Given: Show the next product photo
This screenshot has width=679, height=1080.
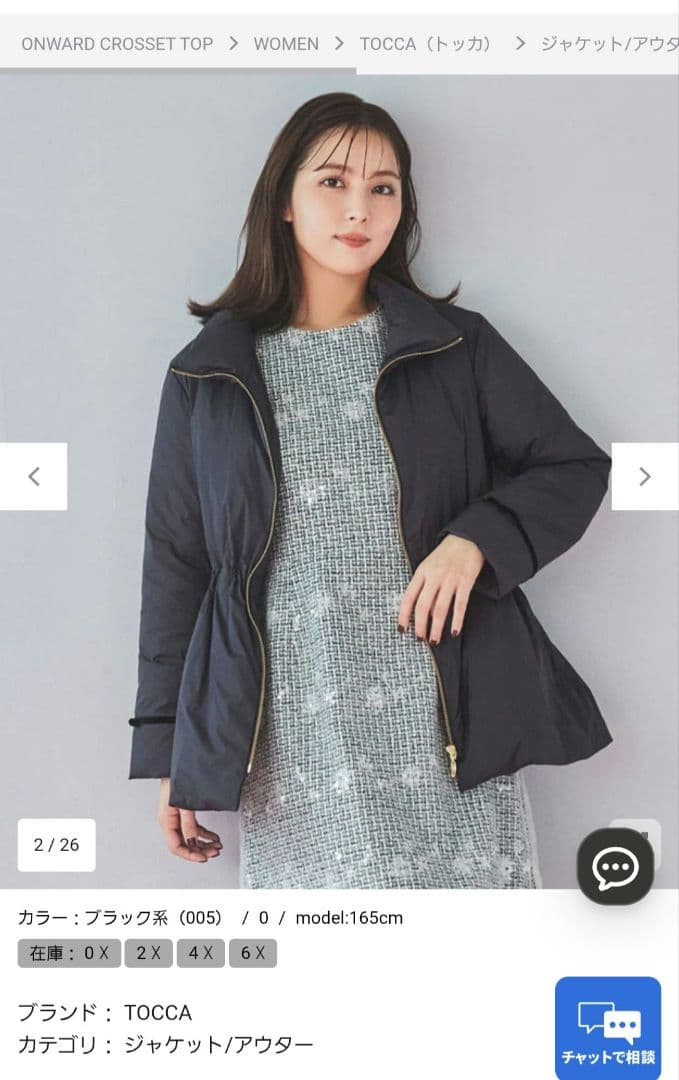Looking at the screenshot, I should 645,477.
